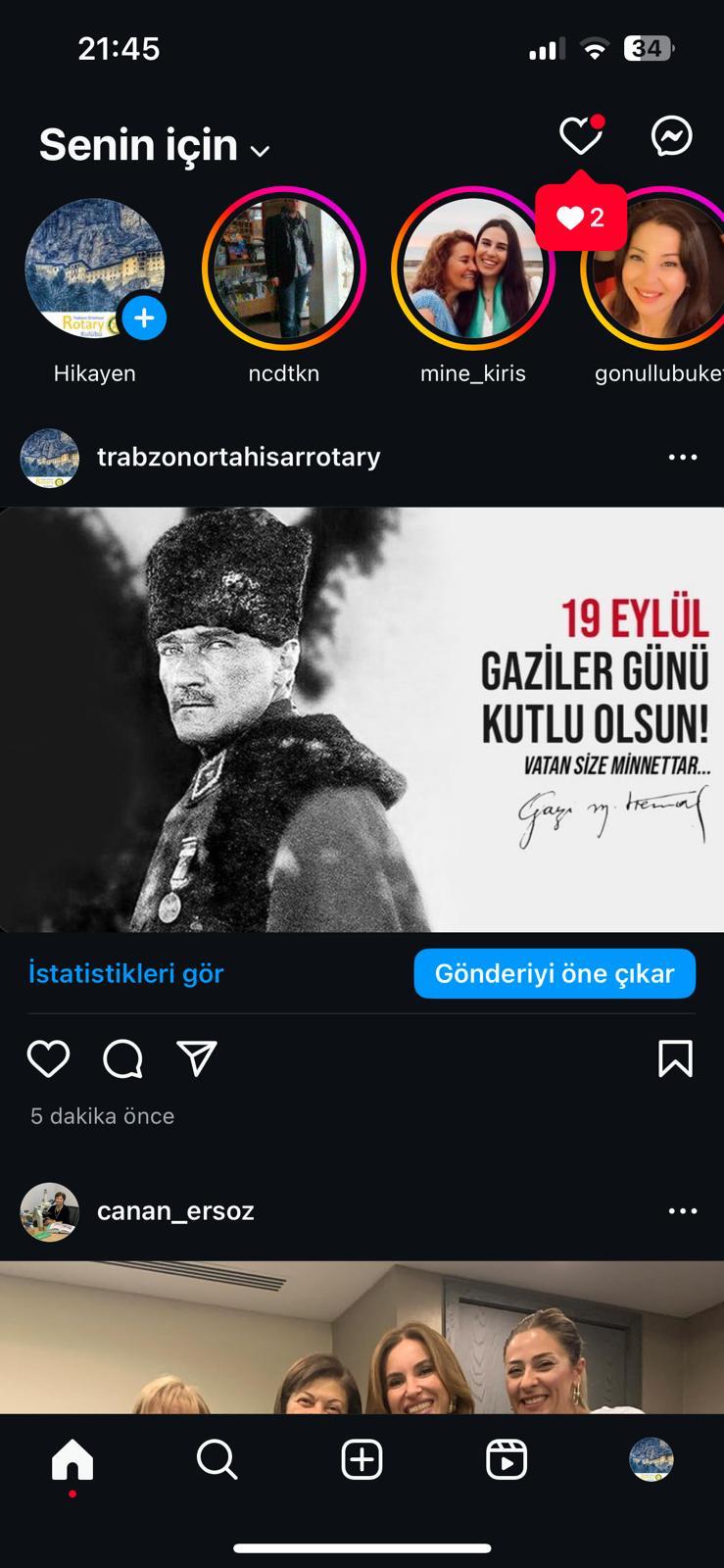Bookmark the trabzonortahisarrotary post

click(676, 1059)
